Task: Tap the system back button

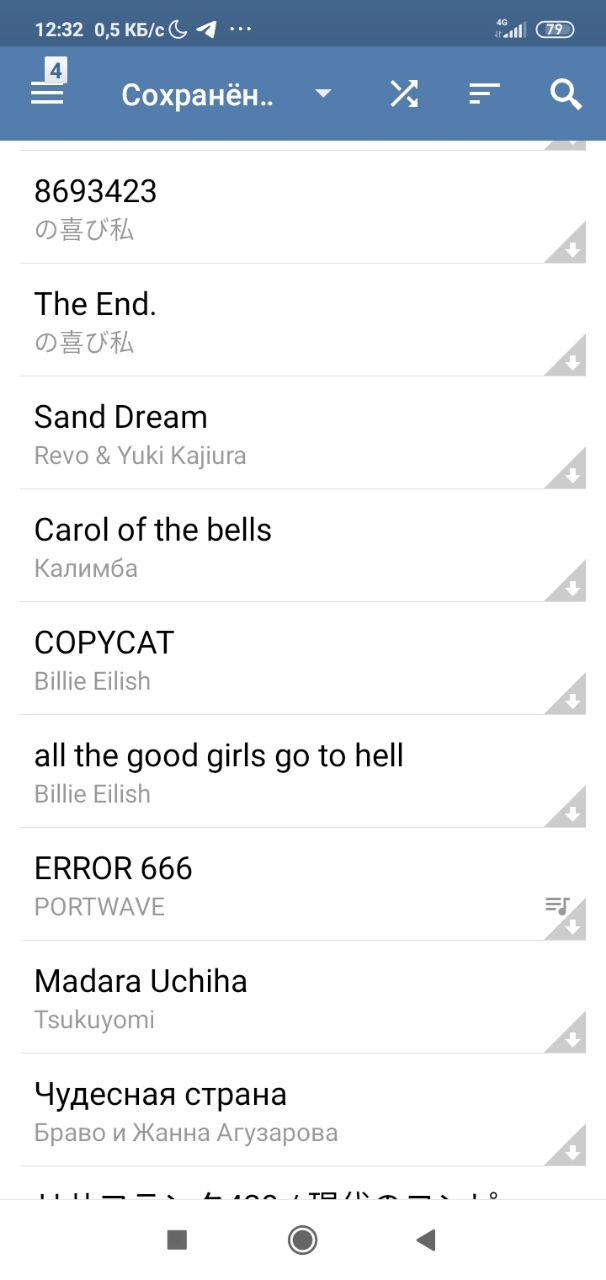Action: (x=426, y=1240)
